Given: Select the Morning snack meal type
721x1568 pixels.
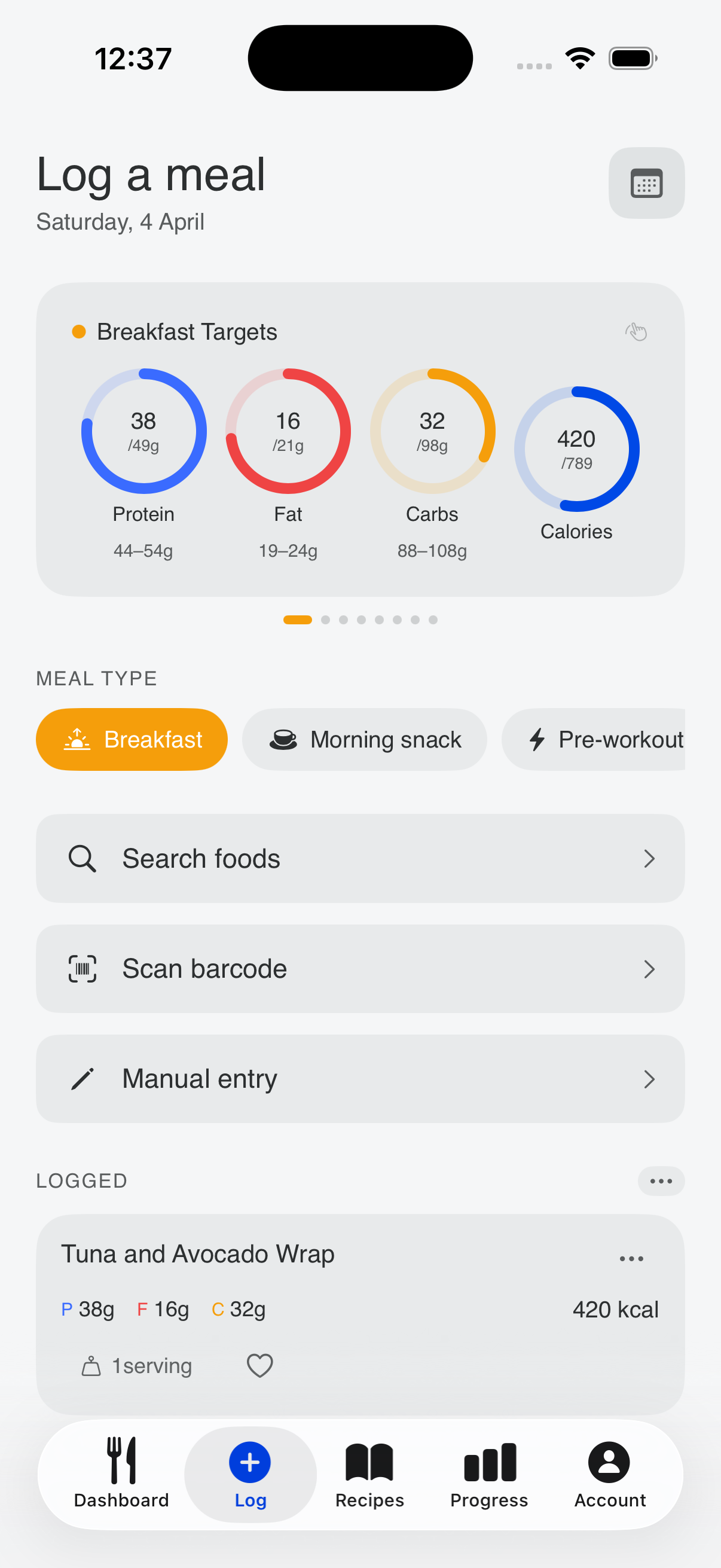Looking at the screenshot, I should point(365,739).
